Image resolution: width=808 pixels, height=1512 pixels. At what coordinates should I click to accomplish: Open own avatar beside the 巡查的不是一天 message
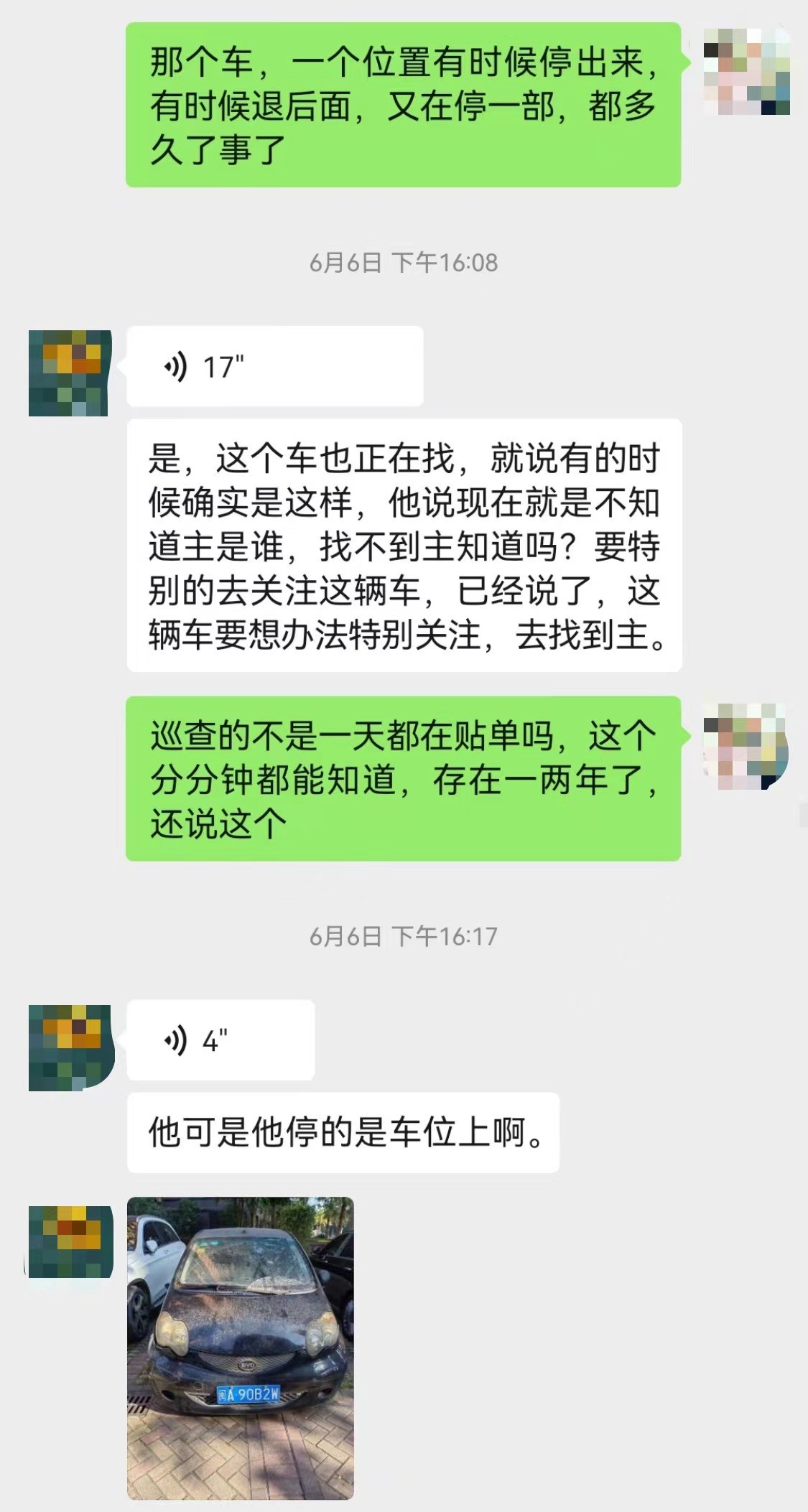[x=746, y=746]
